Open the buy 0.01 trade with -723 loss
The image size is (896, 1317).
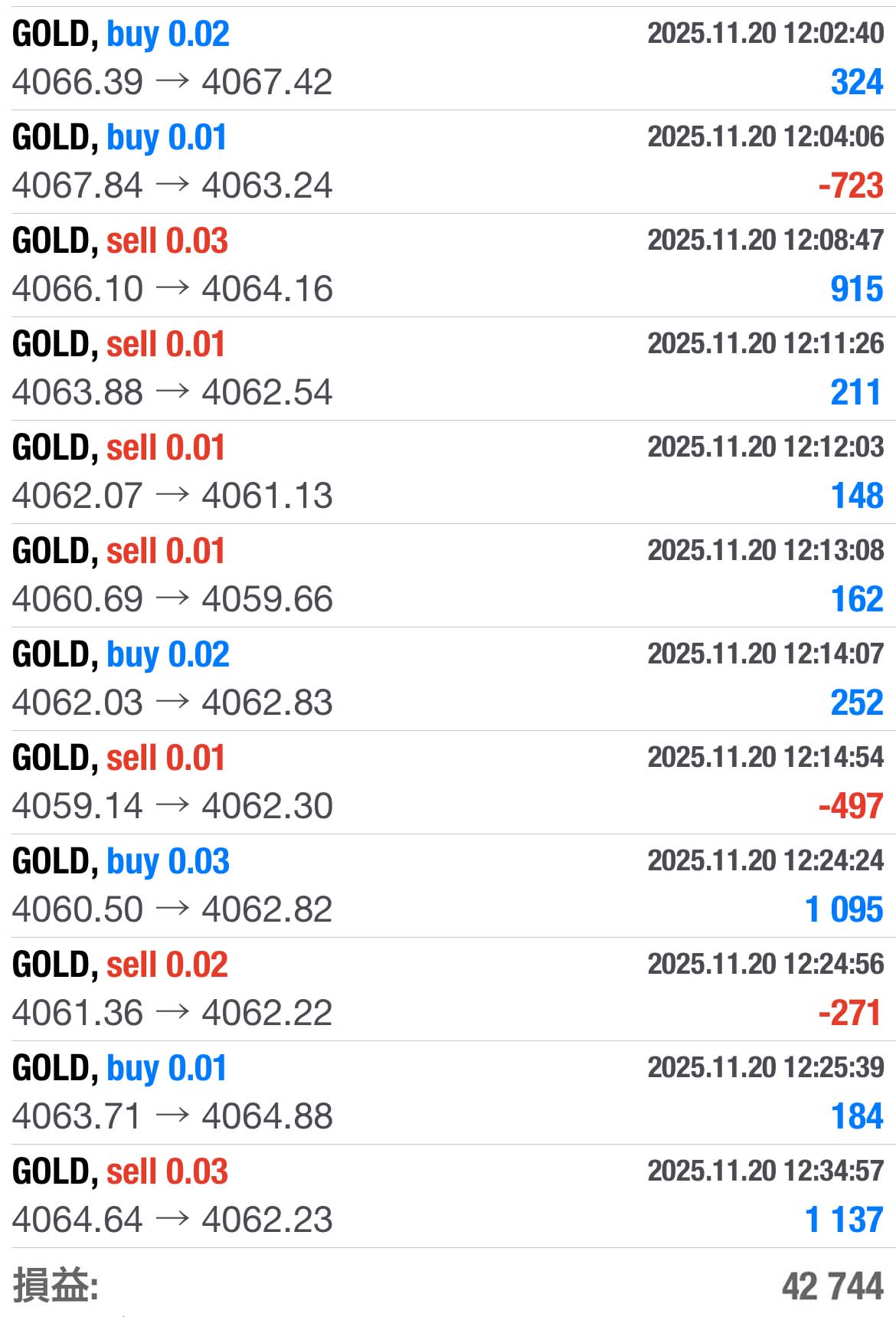pyautogui.click(x=448, y=162)
